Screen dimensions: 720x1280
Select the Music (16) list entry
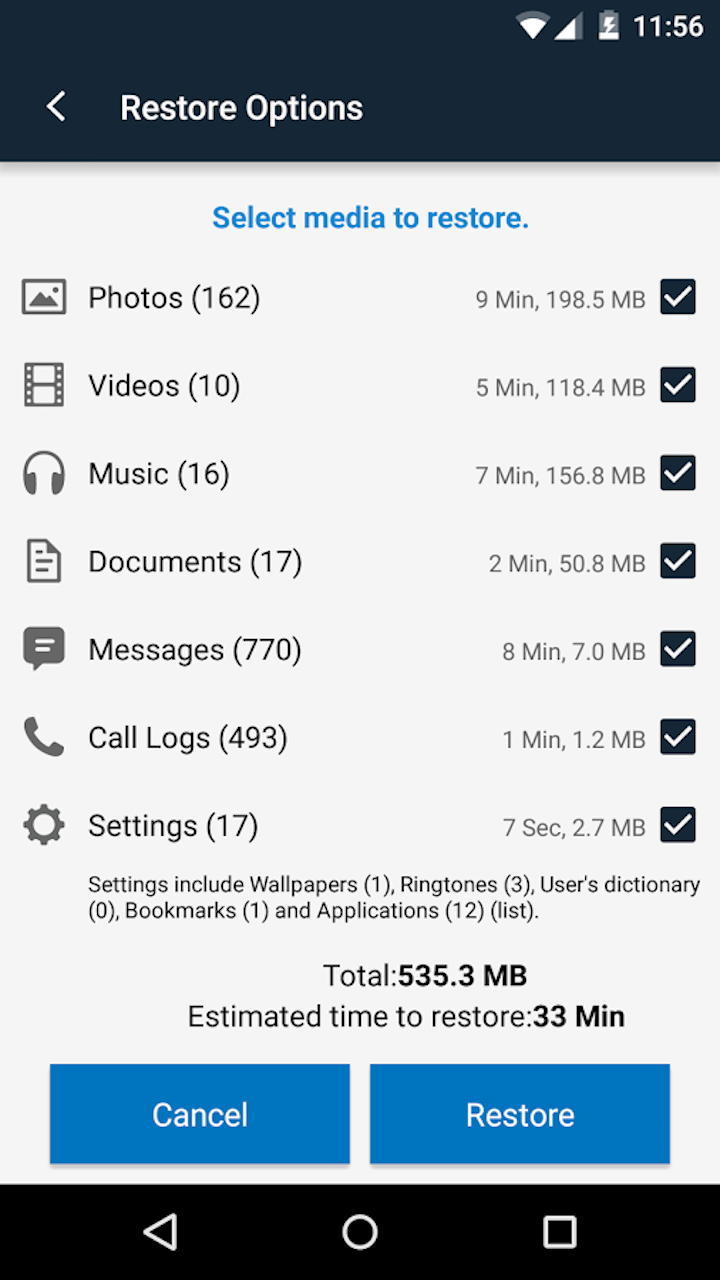[x=158, y=473]
